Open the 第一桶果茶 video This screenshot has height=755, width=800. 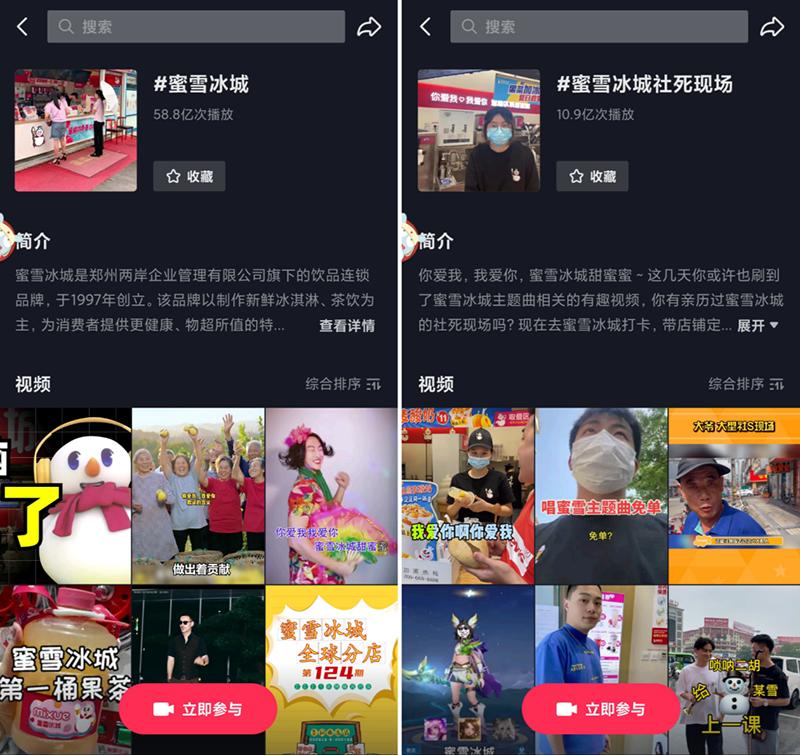coord(66,650)
